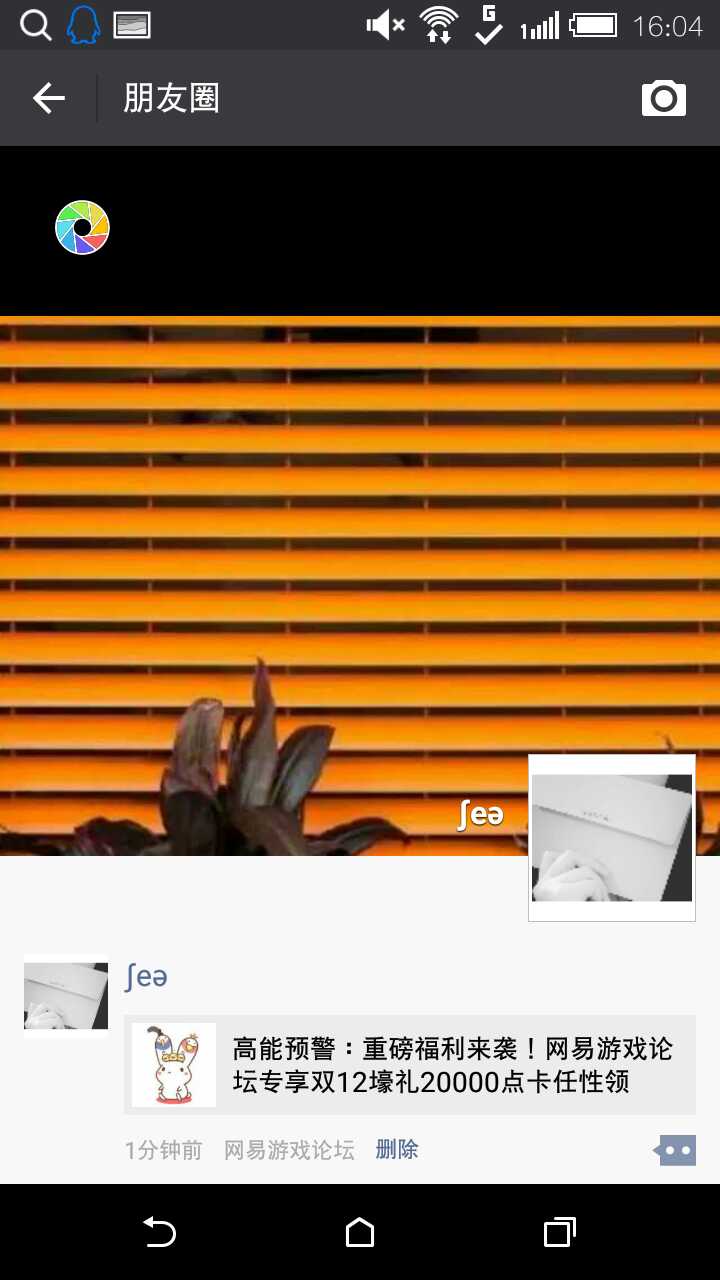Tap ʃeə's avatar beside the post

coord(66,996)
